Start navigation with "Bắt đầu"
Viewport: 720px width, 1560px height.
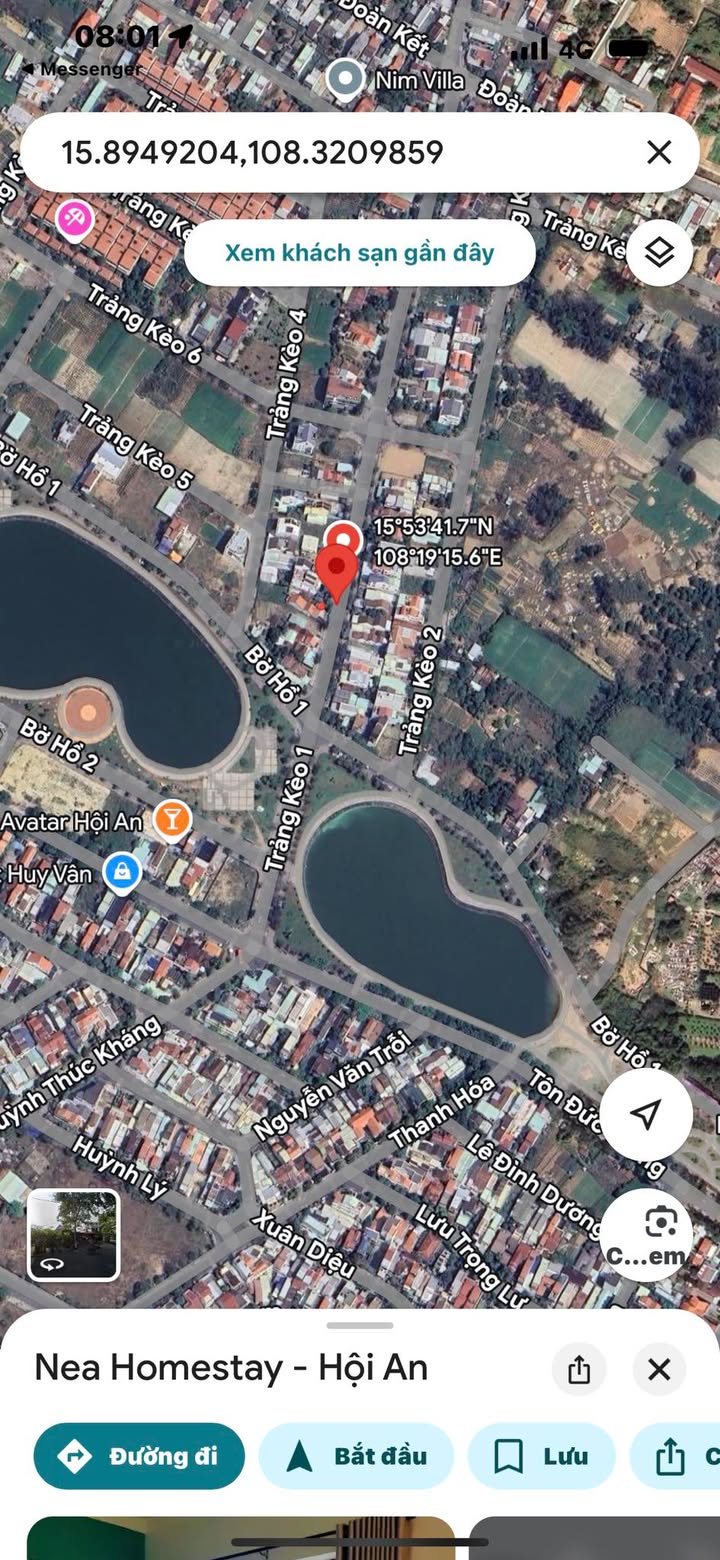tap(356, 1456)
